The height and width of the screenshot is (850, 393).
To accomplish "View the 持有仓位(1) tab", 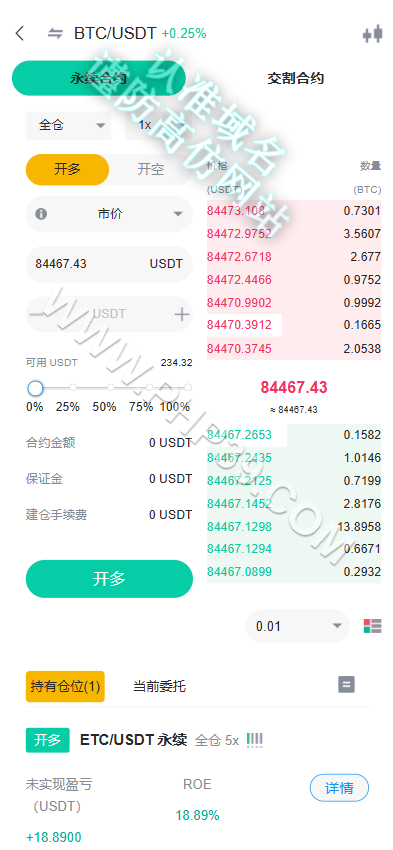I will [x=65, y=687].
